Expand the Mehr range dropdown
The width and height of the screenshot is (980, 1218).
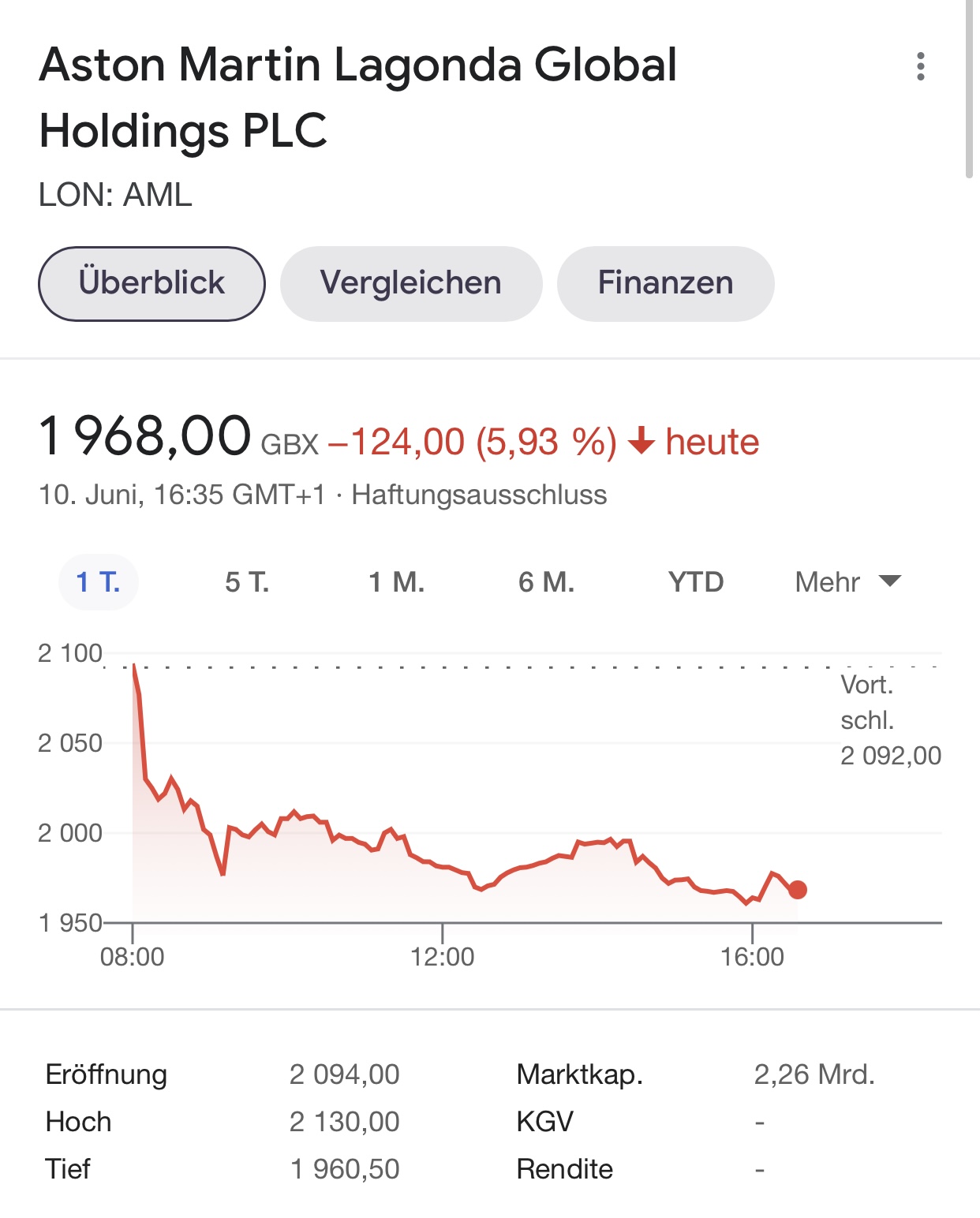[847, 583]
